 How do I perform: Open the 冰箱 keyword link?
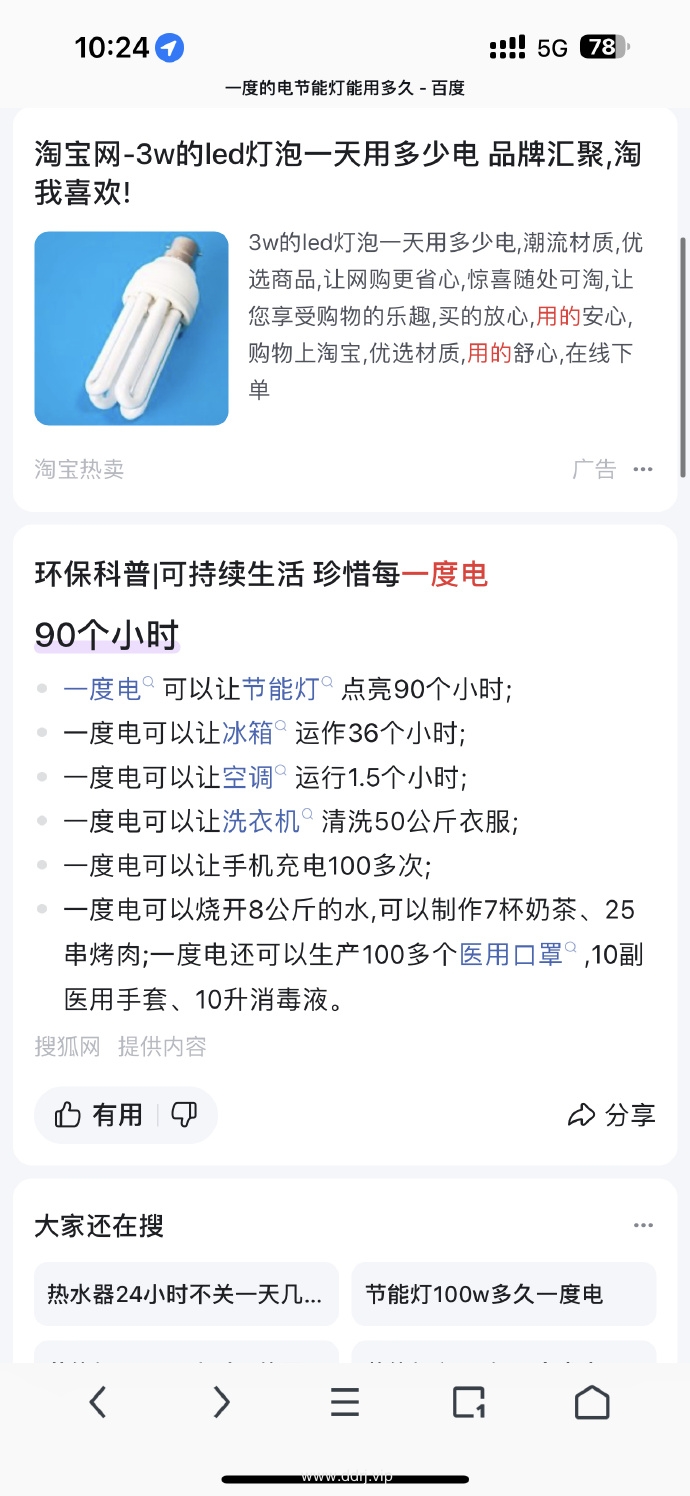247,733
